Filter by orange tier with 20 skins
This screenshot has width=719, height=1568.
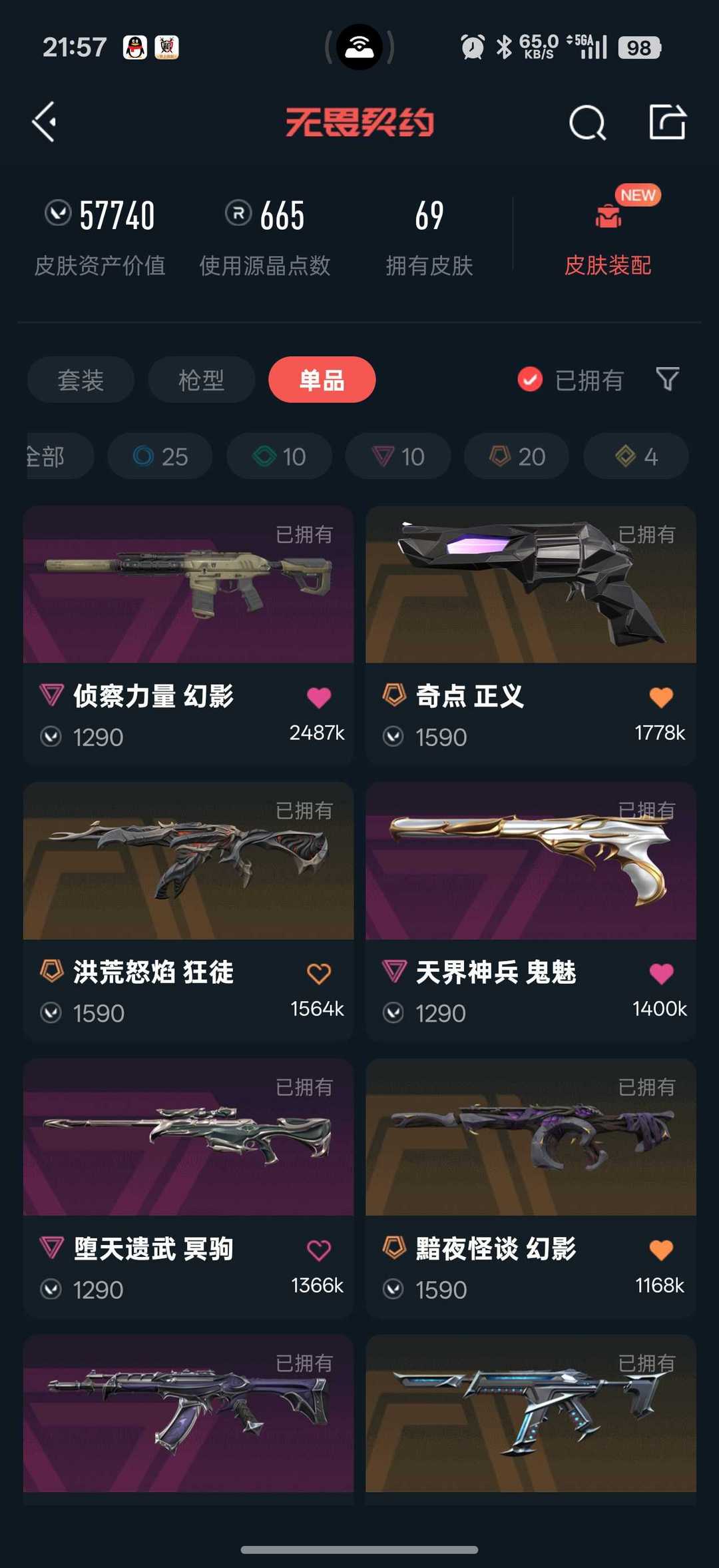point(517,456)
